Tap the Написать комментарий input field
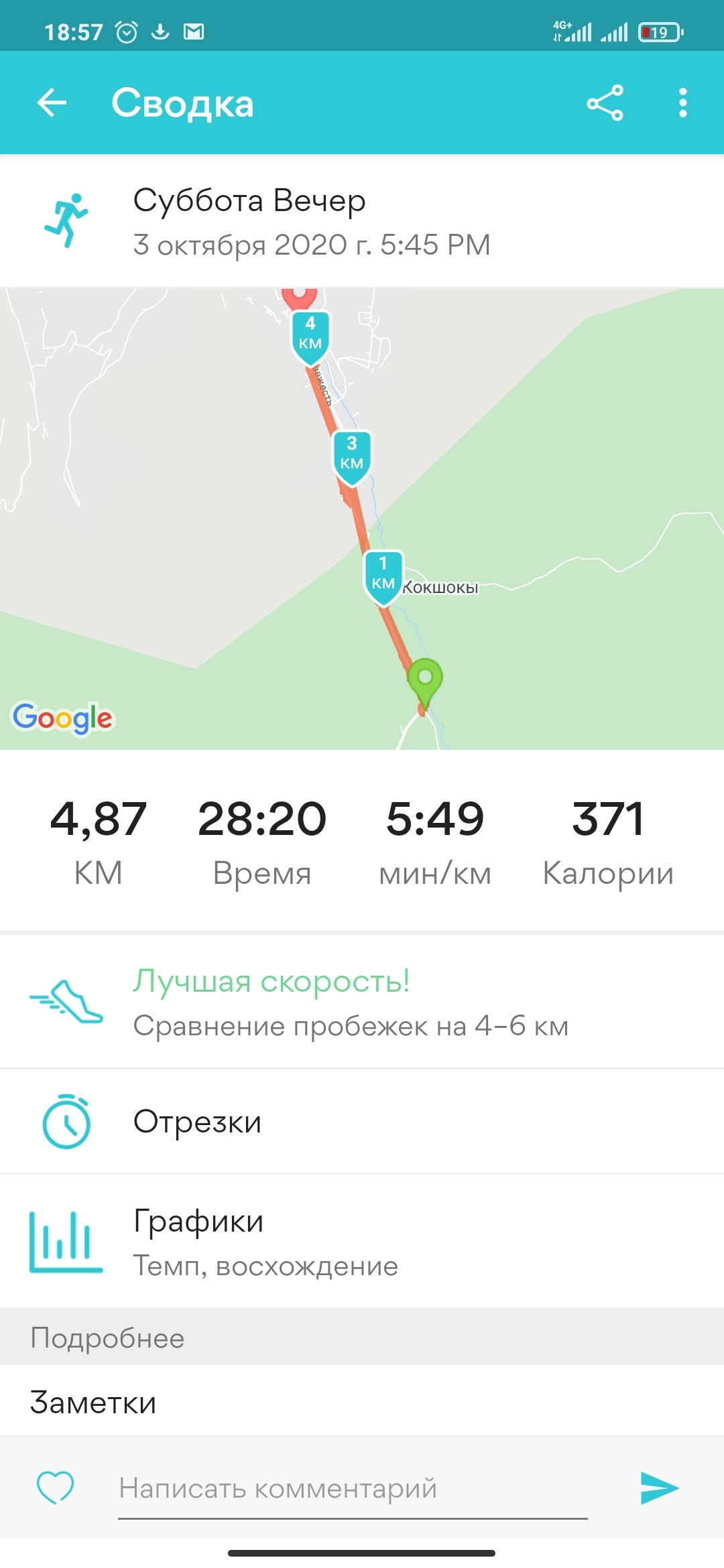724x1568 pixels. pyautogui.click(x=352, y=1488)
